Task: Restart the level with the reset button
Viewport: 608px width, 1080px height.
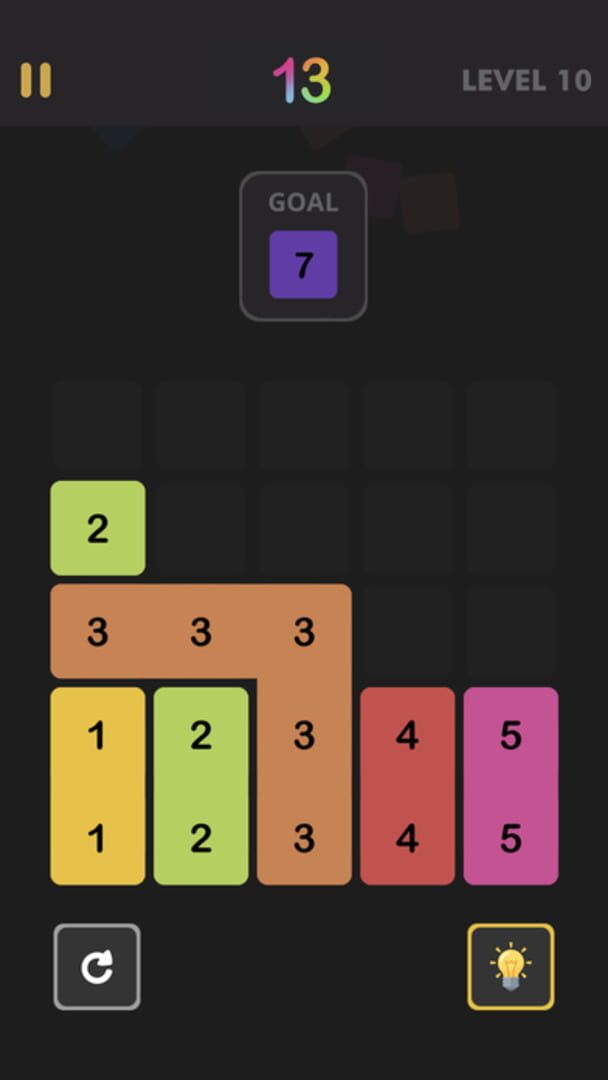Action: point(97,966)
